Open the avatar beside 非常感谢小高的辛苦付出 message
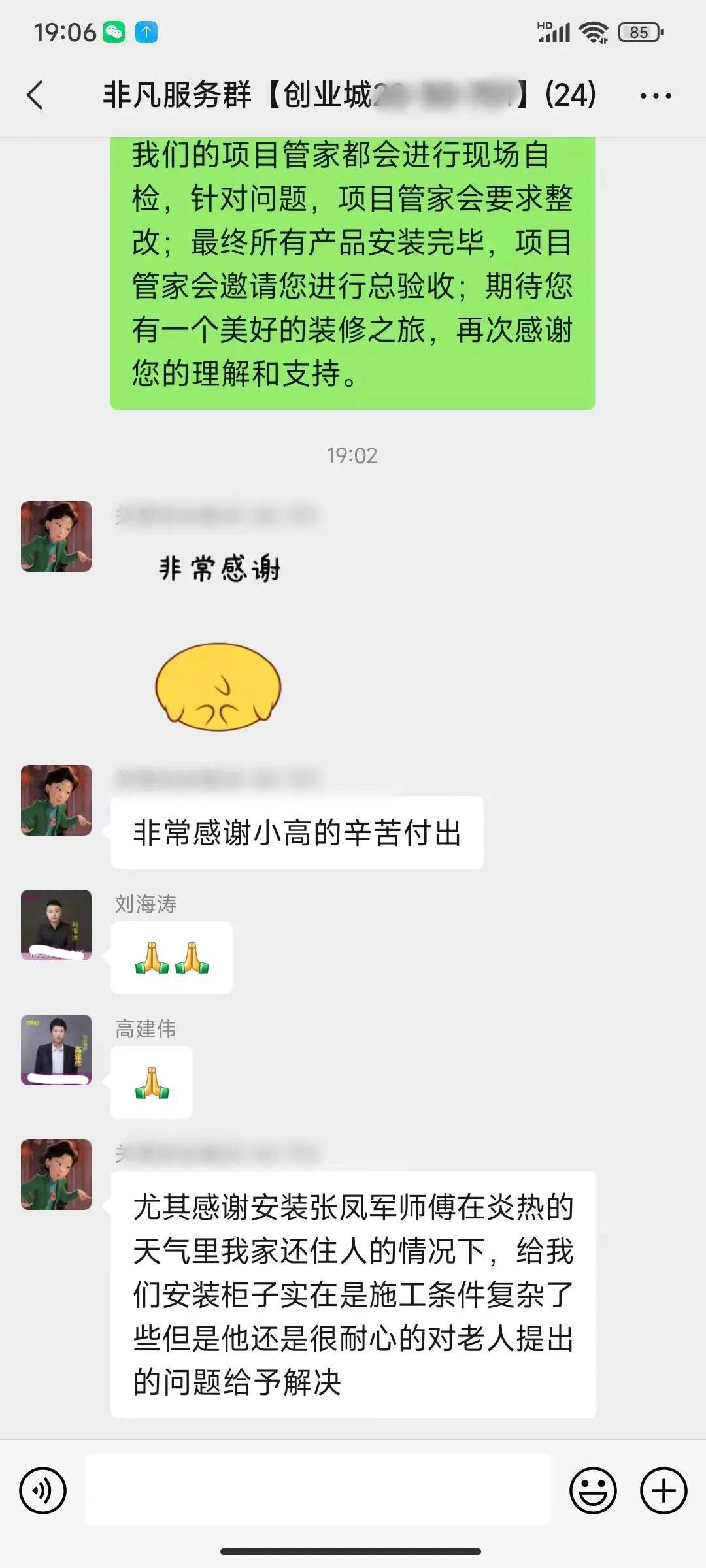 pyautogui.click(x=56, y=800)
